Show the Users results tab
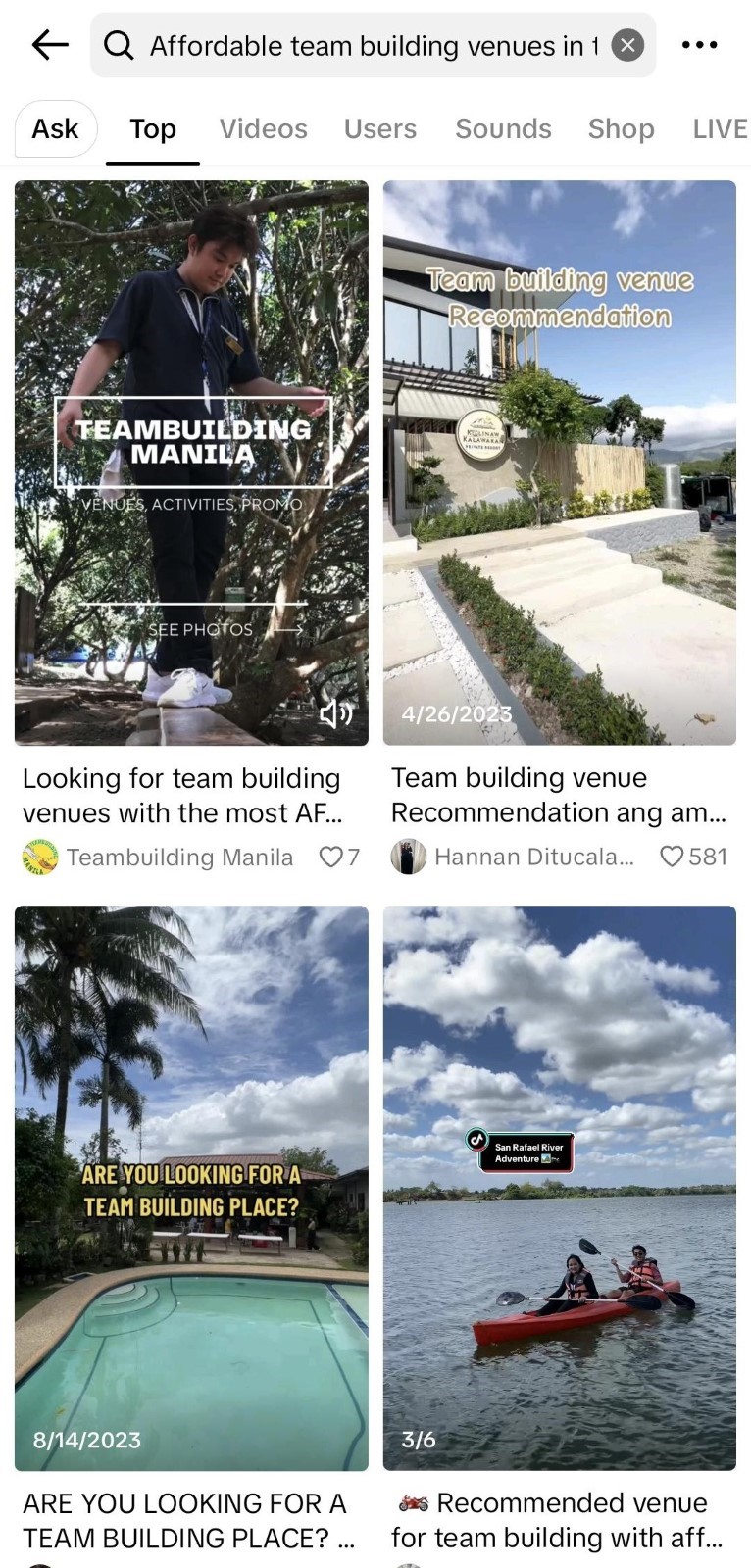This screenshot has height=1568, width=751. (x=379, y=128)
